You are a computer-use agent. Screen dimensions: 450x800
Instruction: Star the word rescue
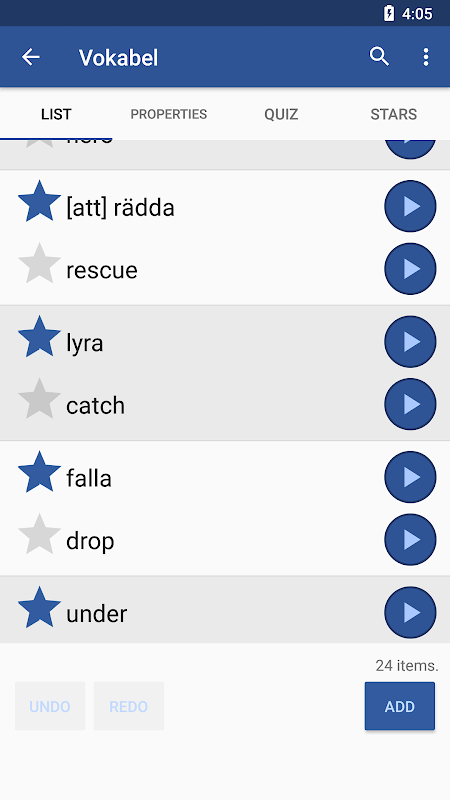(x=39, y=264)
